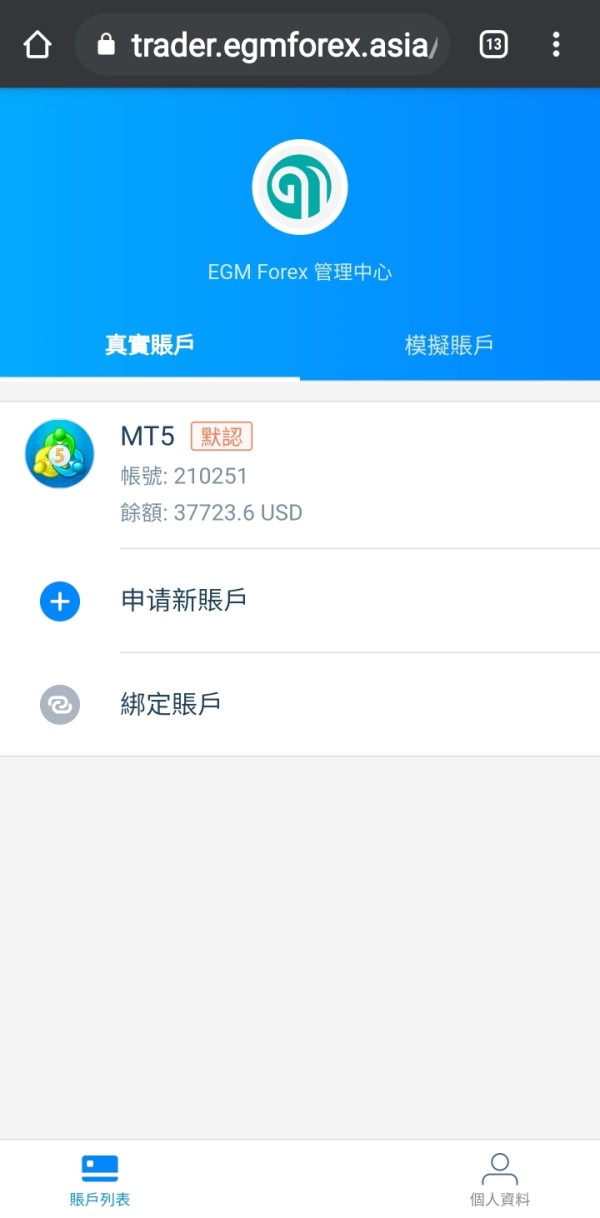Open the 綁定賬戶 option
This screenshot has width=600, height=1218.
pos(300,705)
